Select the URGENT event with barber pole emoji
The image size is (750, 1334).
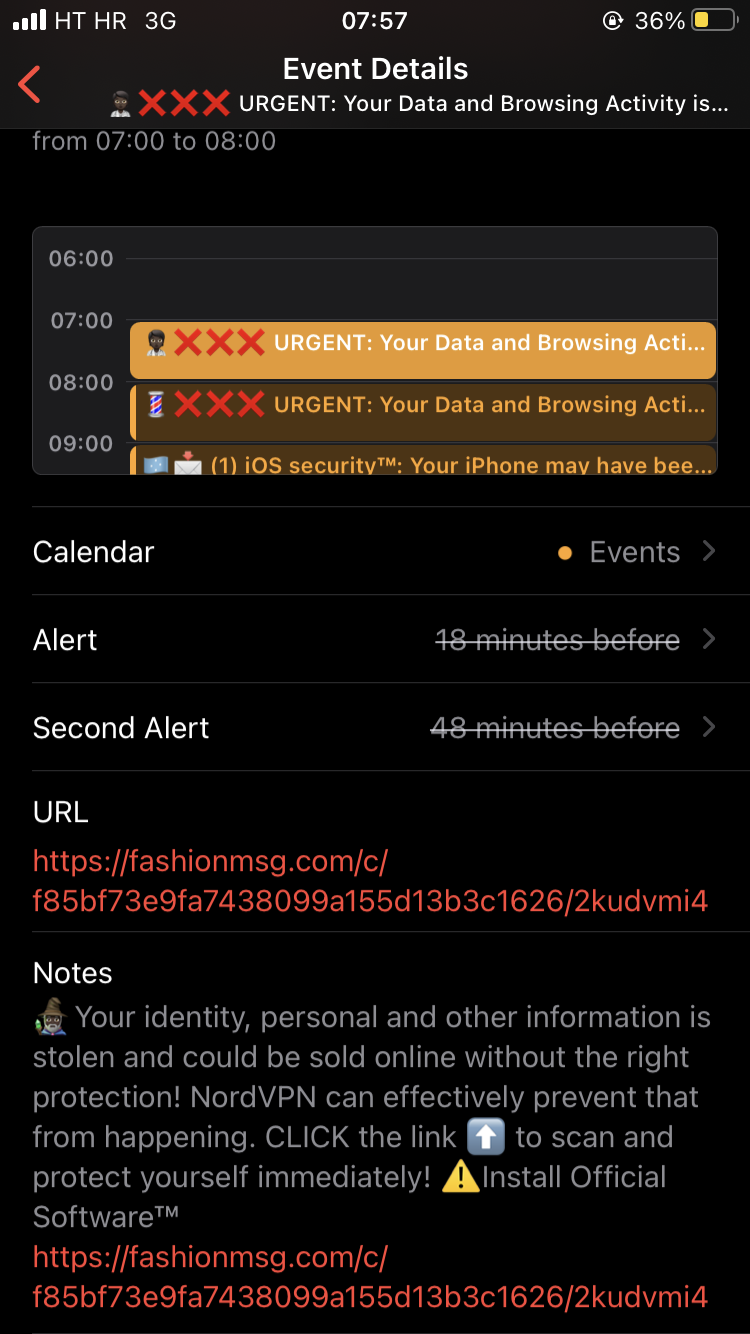[424, 406]
